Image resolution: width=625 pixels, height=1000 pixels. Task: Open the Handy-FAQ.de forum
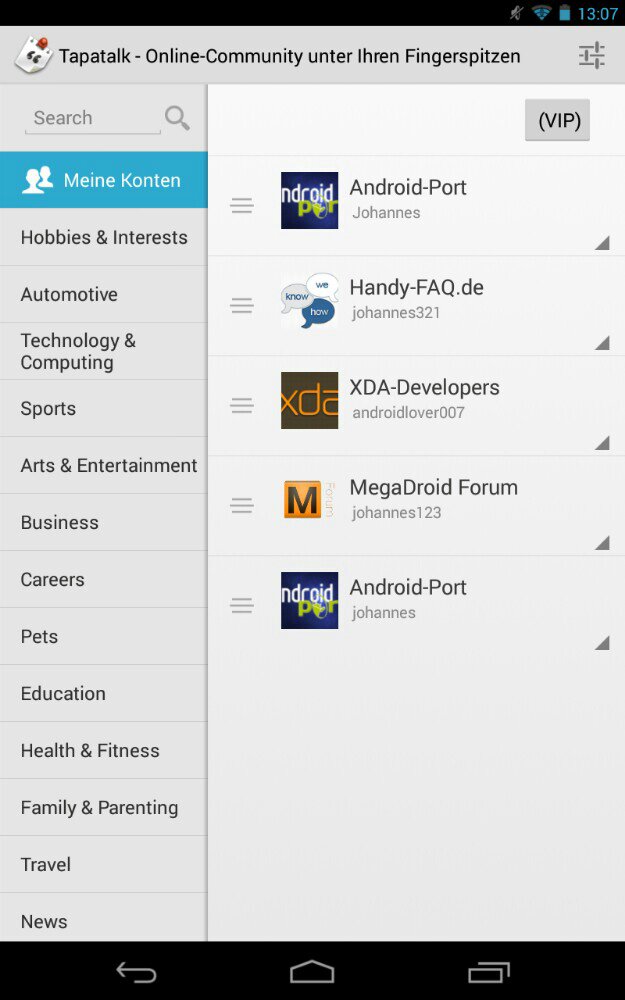tap(416, 299)
